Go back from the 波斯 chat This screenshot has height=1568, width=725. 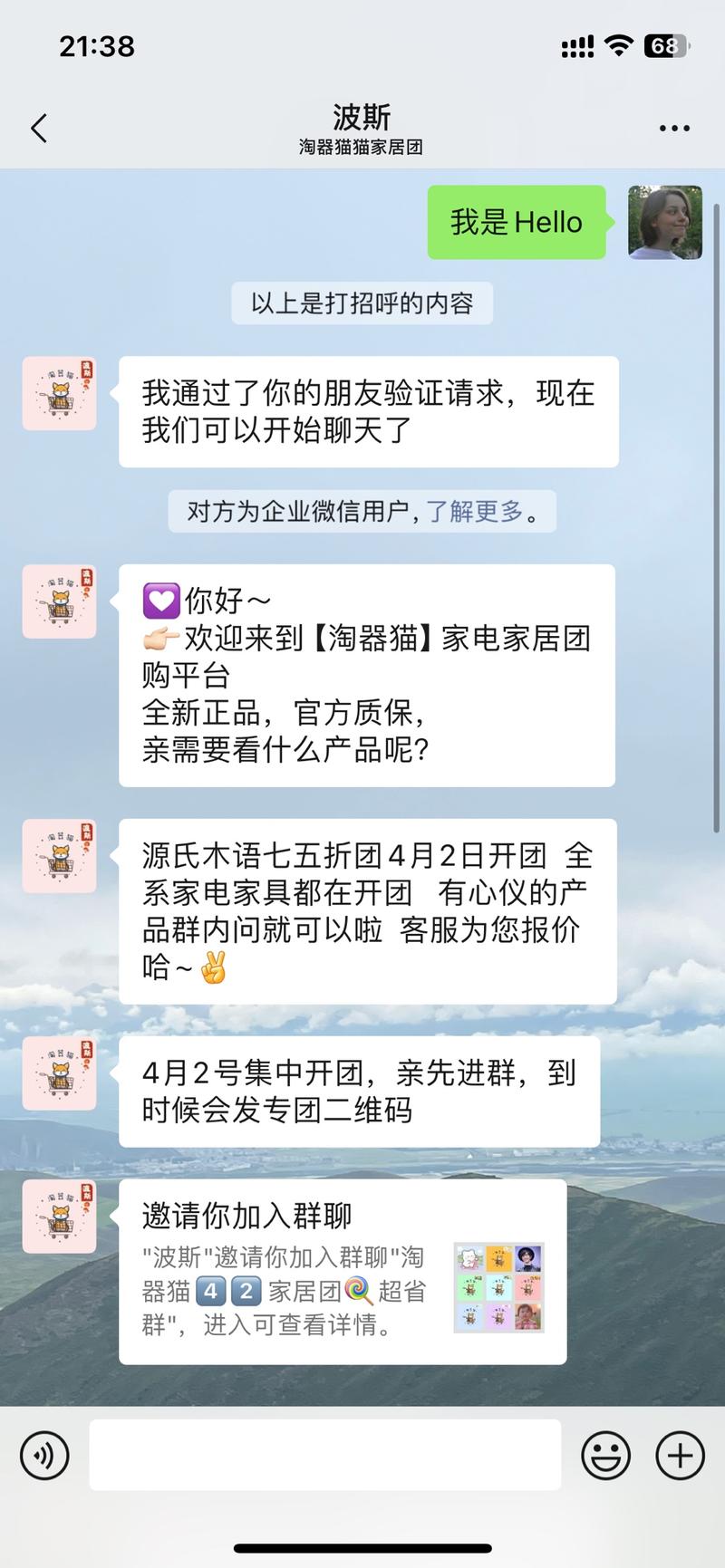coord(39,129)
